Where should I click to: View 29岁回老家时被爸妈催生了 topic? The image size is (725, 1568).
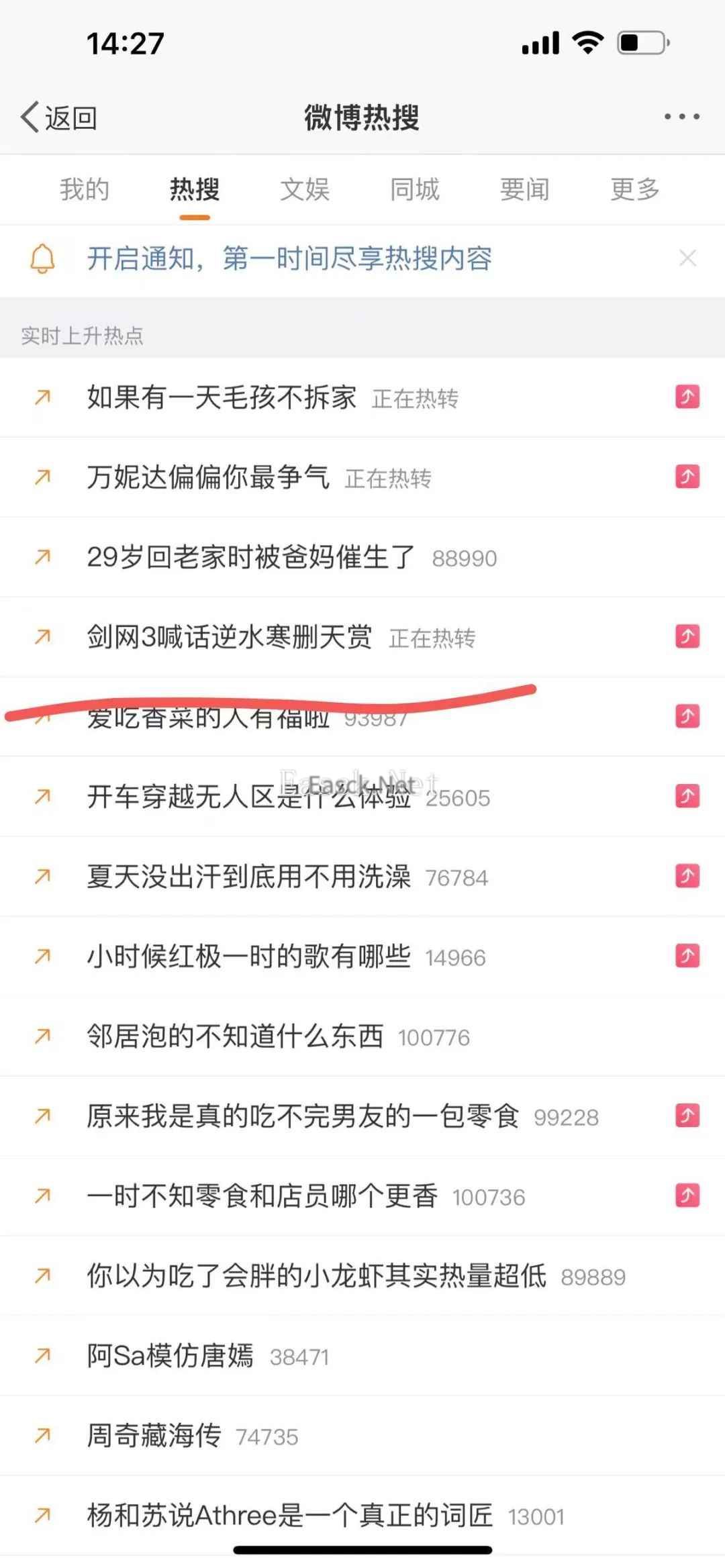(251, 558)
